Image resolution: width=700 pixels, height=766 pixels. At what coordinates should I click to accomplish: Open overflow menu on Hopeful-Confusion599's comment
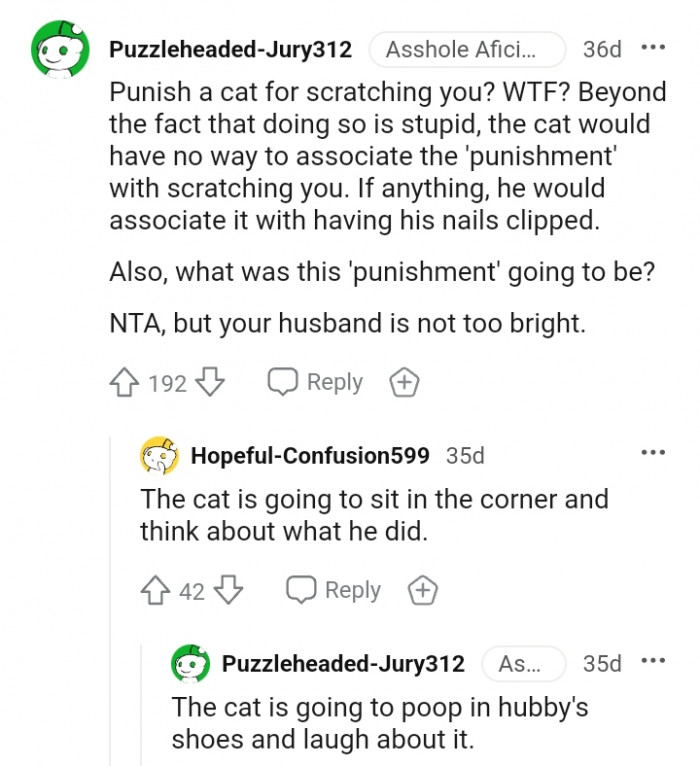pos(653,454)
